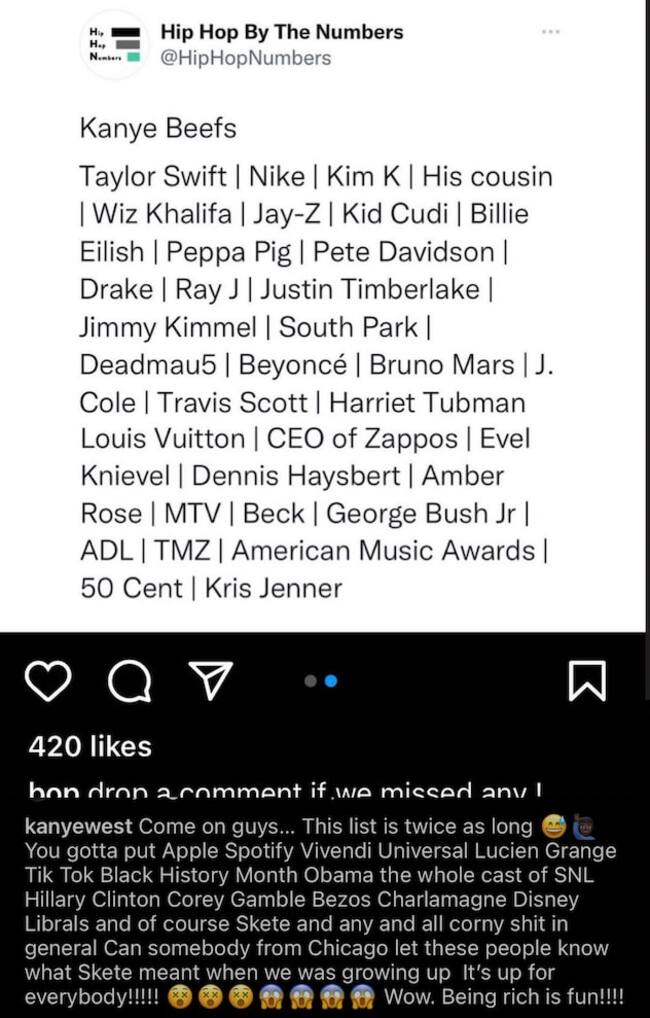The height and width of the screenshot is (1018, 650).
Task: Like the Kanye Beefs post
Action: [x=49, y=682]
